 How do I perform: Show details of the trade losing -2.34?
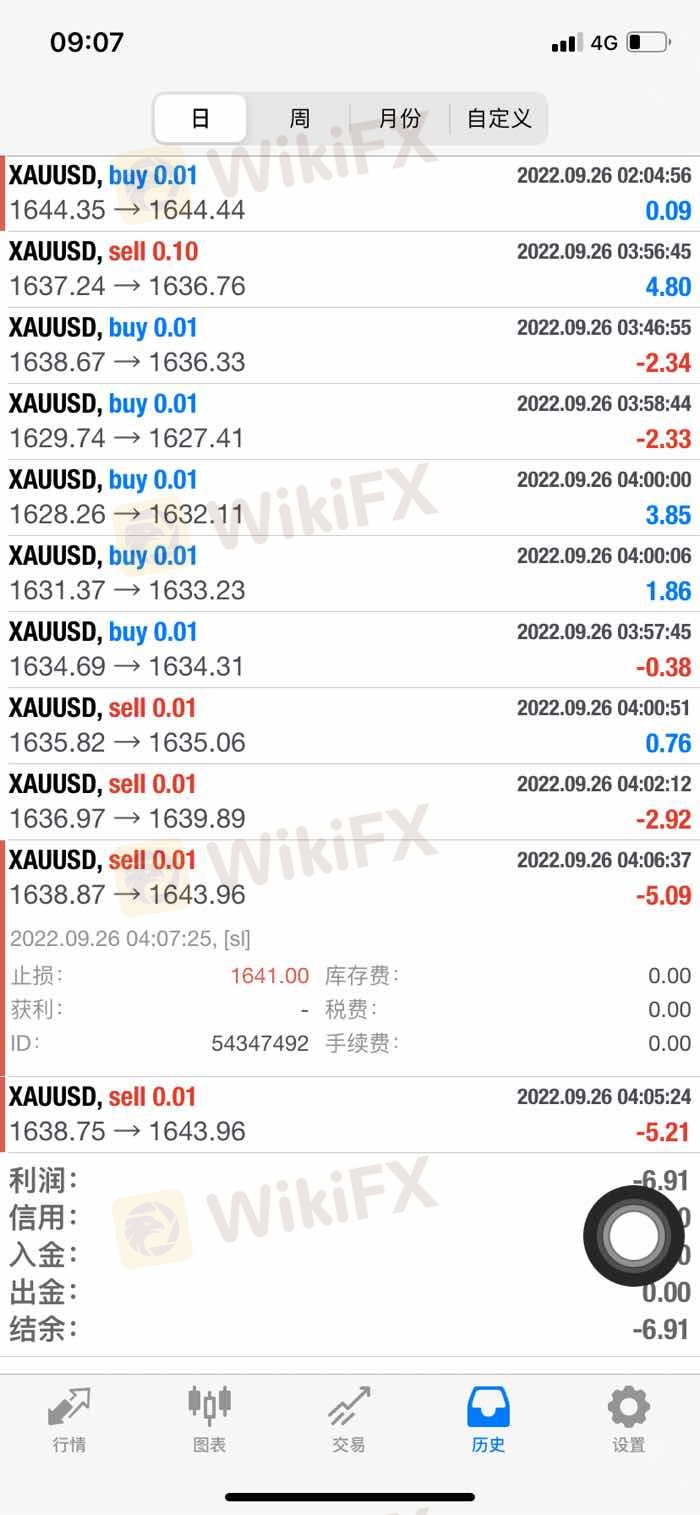pyautogui.click(x=350, y=345)
